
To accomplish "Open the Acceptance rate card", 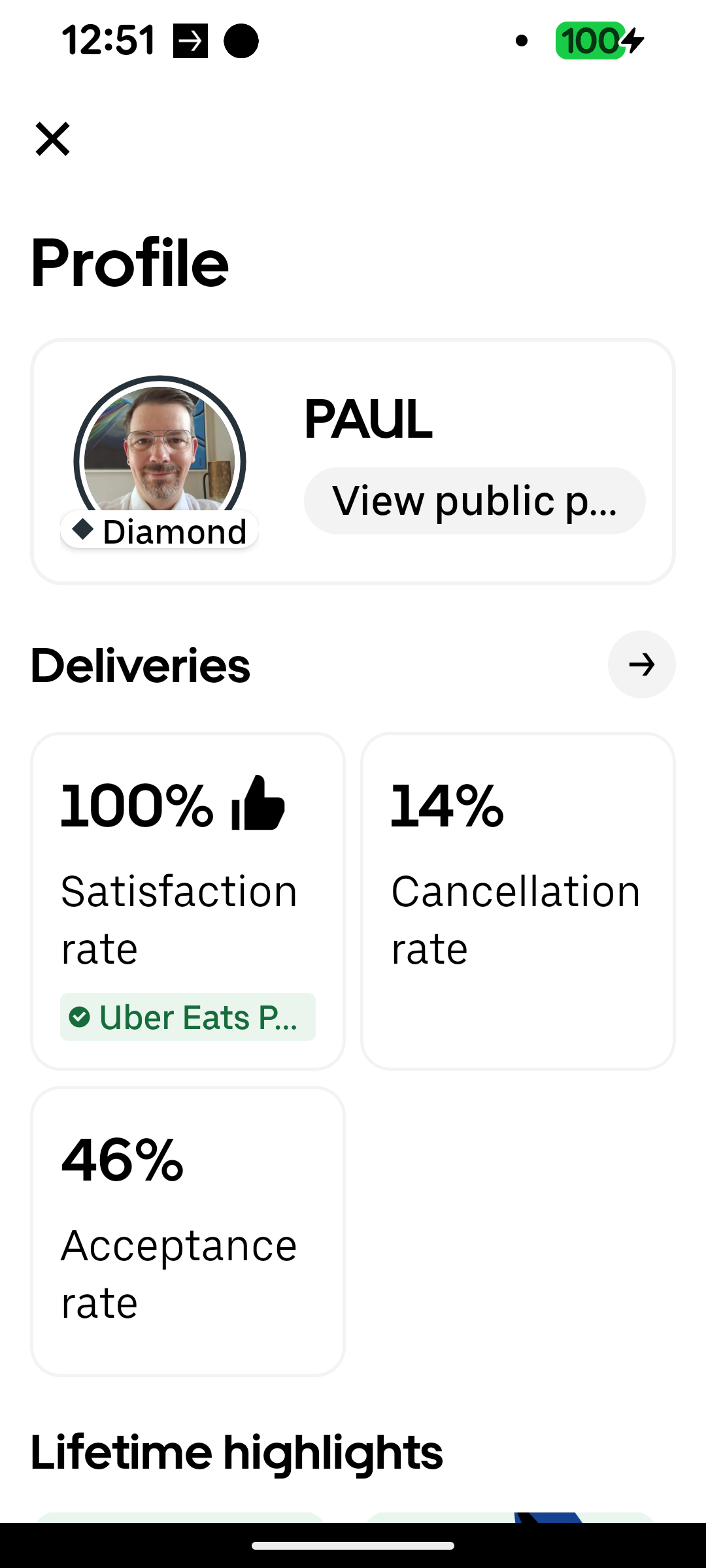I will 188,1231.
